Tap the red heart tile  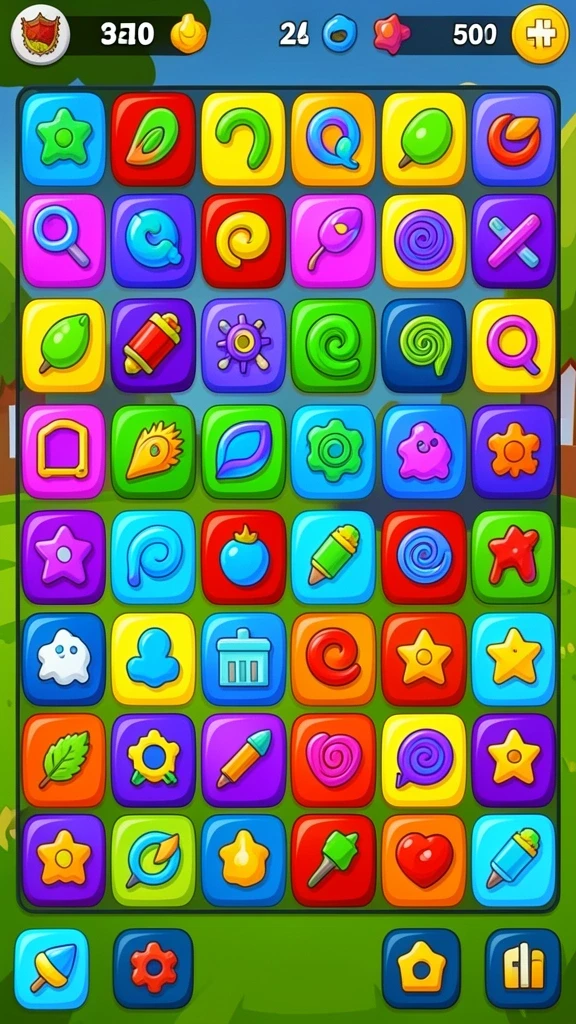point(424,860)
